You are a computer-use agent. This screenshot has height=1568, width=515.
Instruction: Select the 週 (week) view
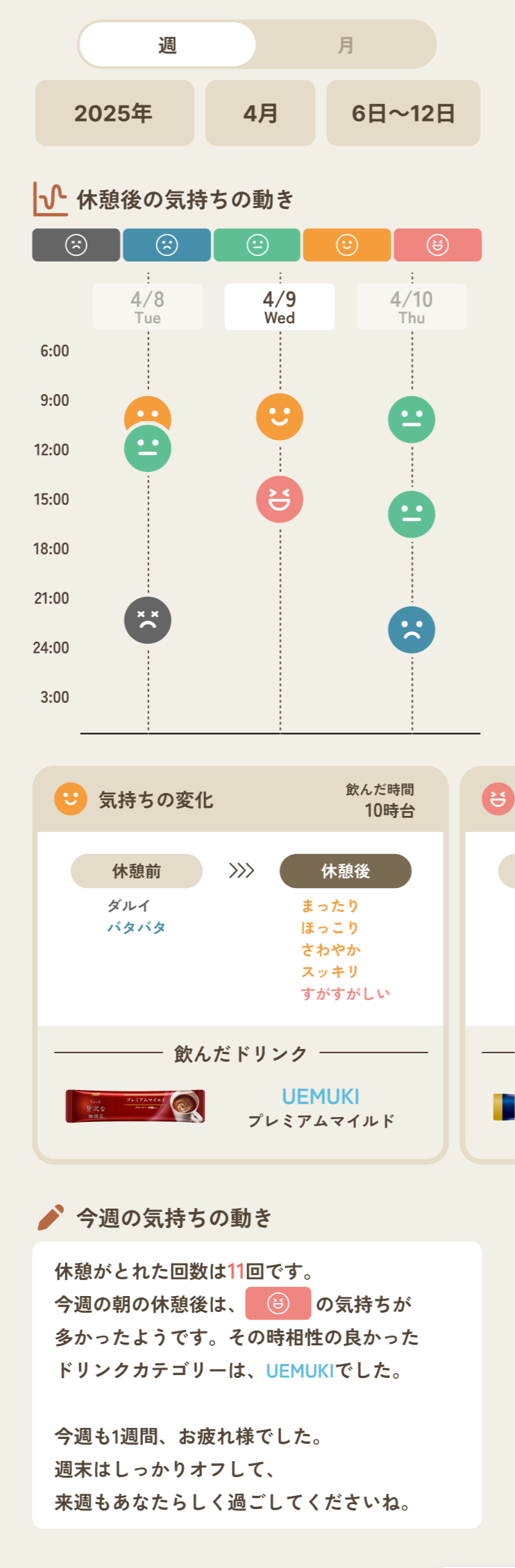pos(167,45)
